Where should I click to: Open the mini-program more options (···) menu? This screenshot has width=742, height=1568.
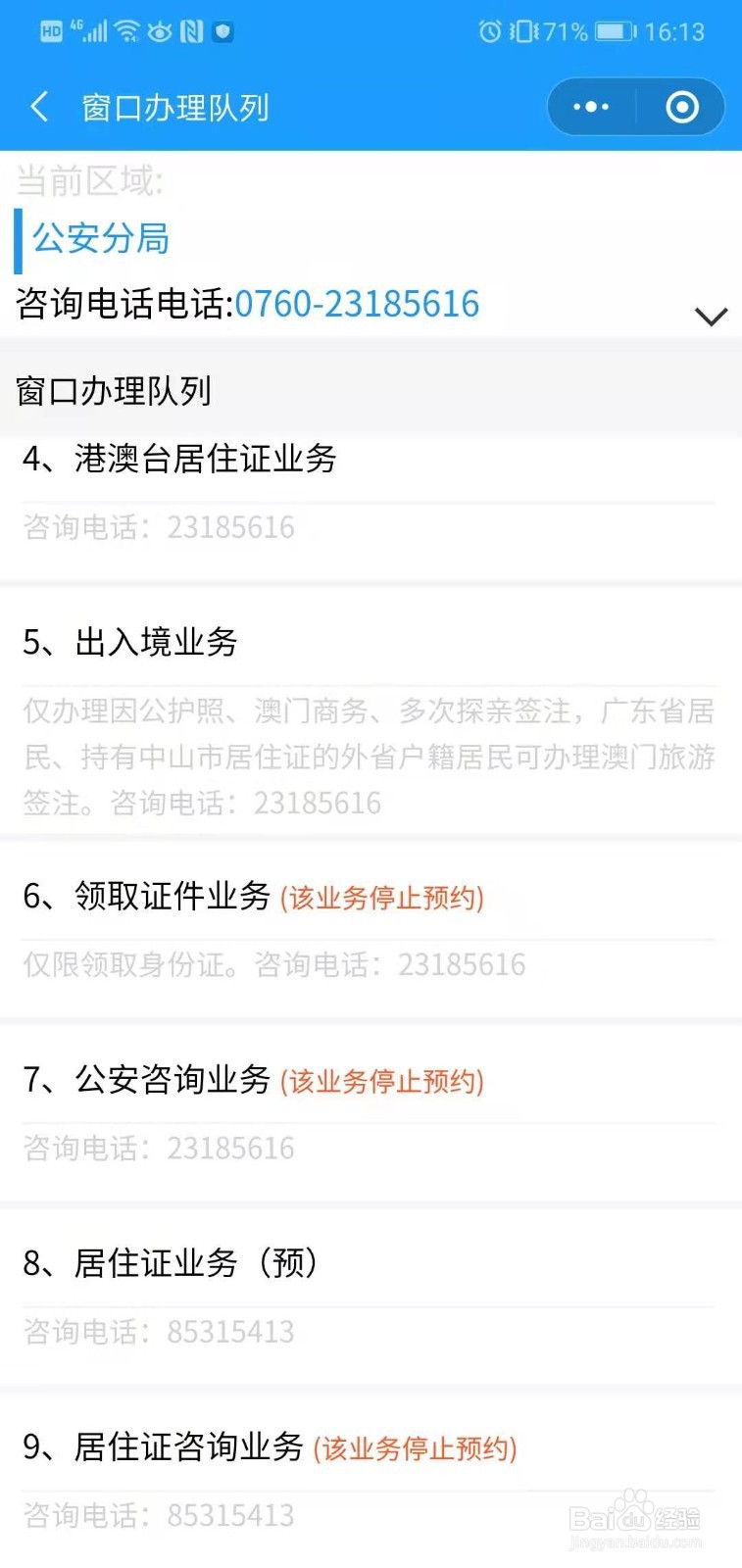pyautogui.click(x=589, y=107)
